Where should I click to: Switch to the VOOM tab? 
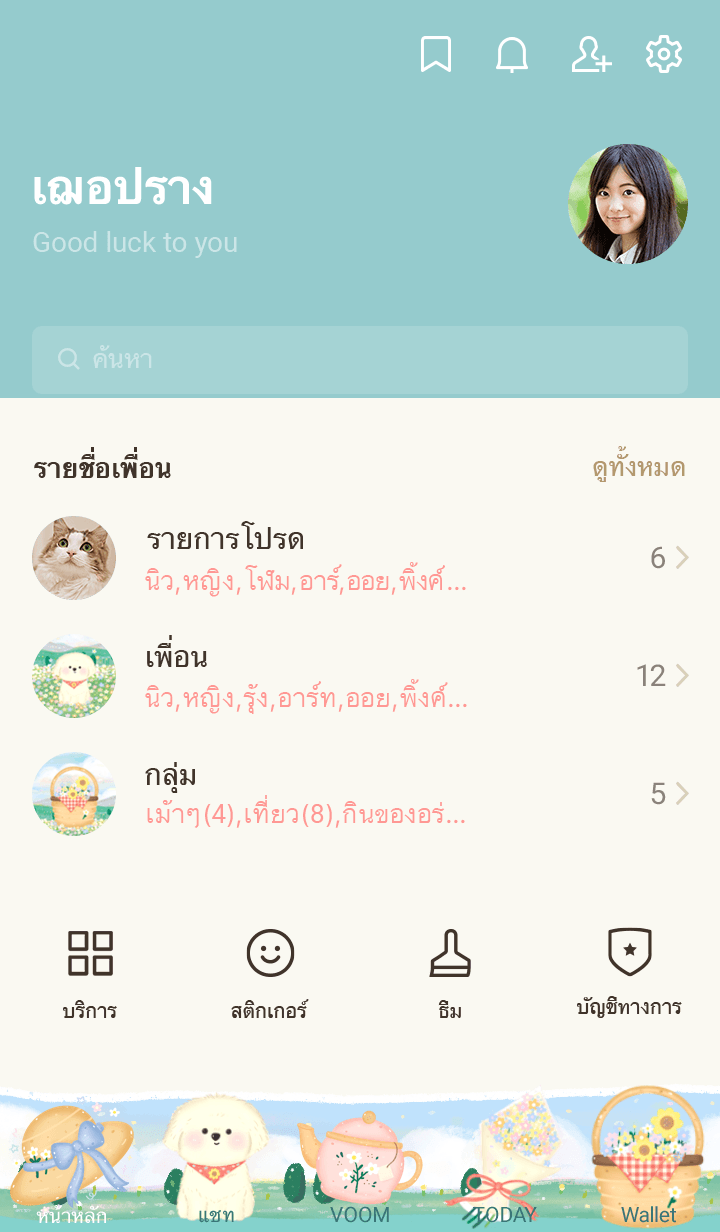[360, 1170]
